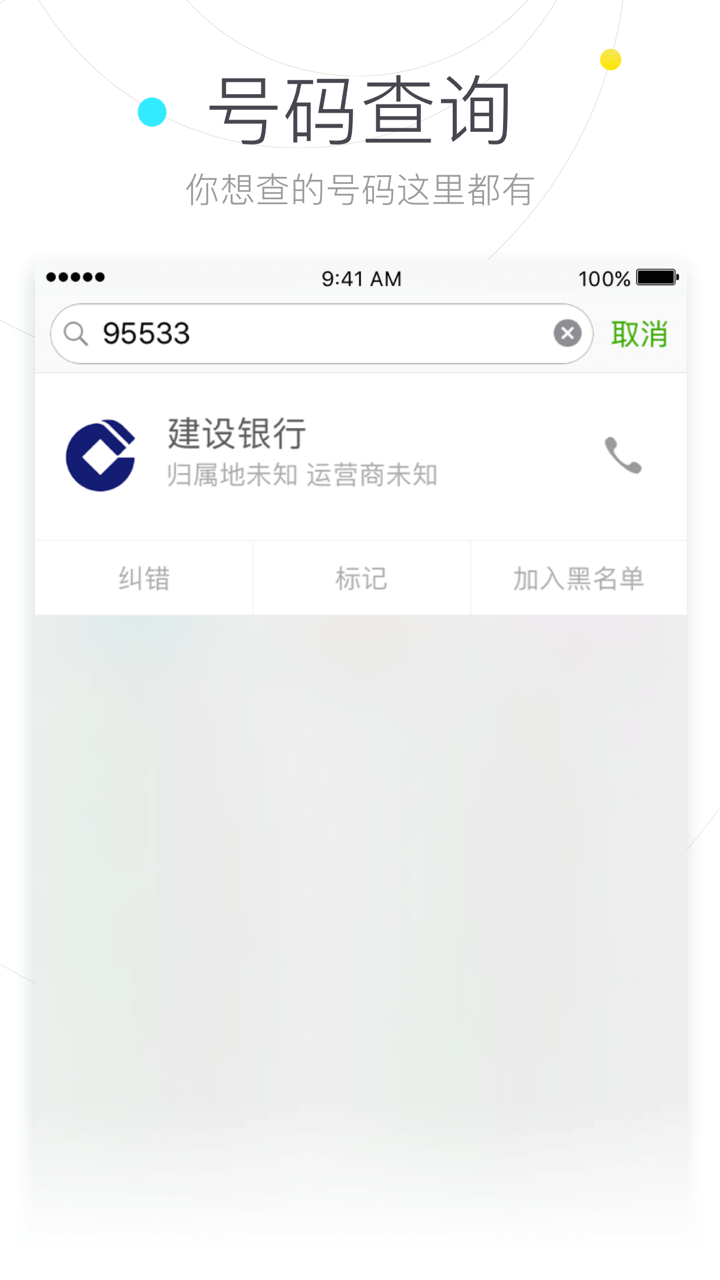The width and height of the screenshot is (720, 1280).
Task: Tap the blue dot decoration near the title
Action: (151, 112)
